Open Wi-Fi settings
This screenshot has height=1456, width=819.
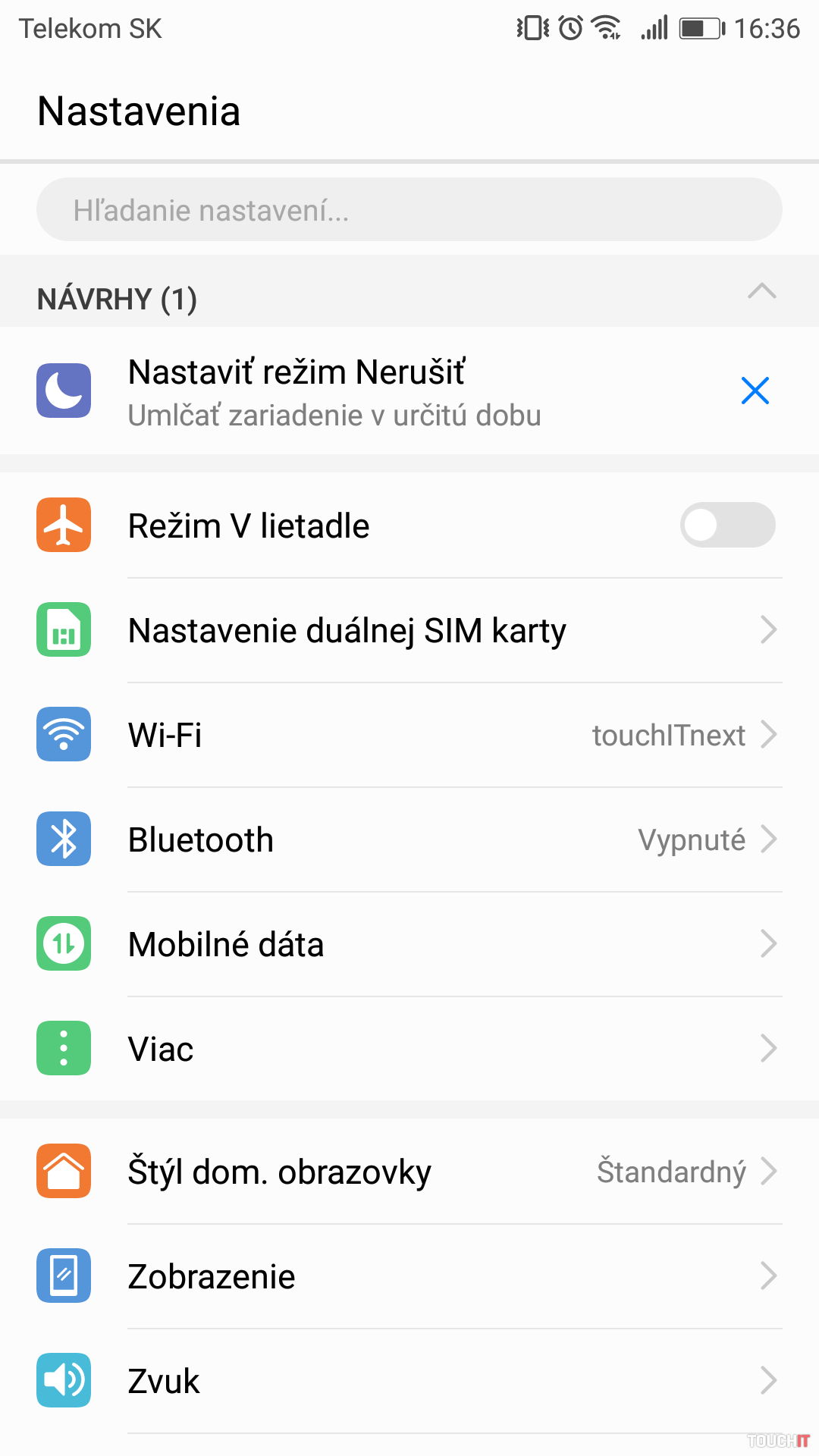(x=409, y=735)
